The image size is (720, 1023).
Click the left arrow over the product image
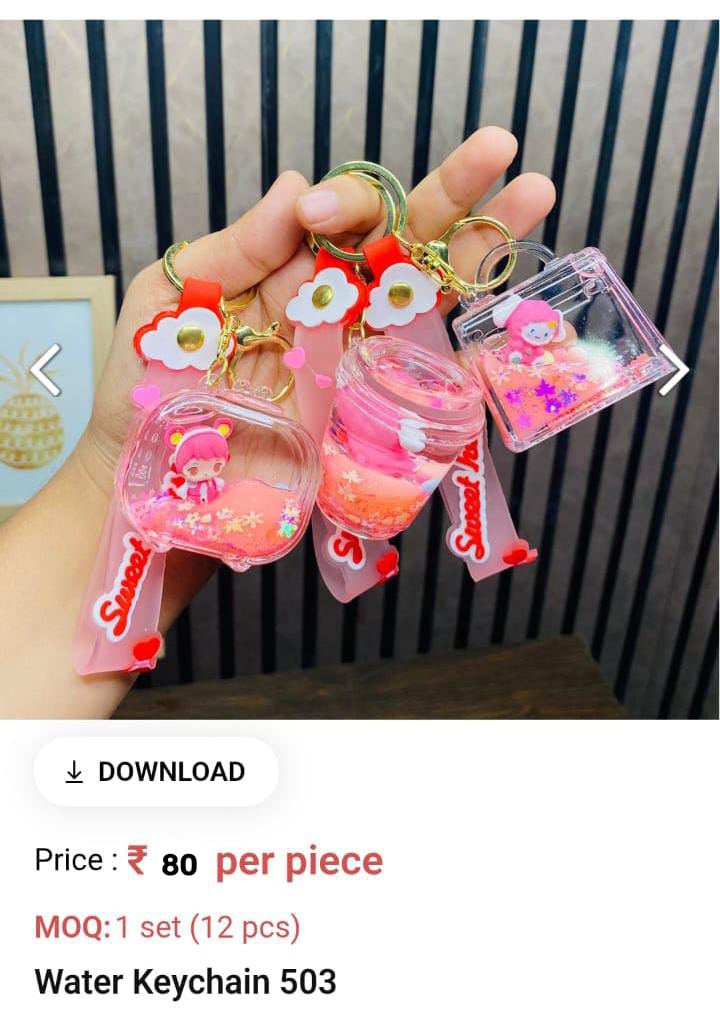click(42, 369)
